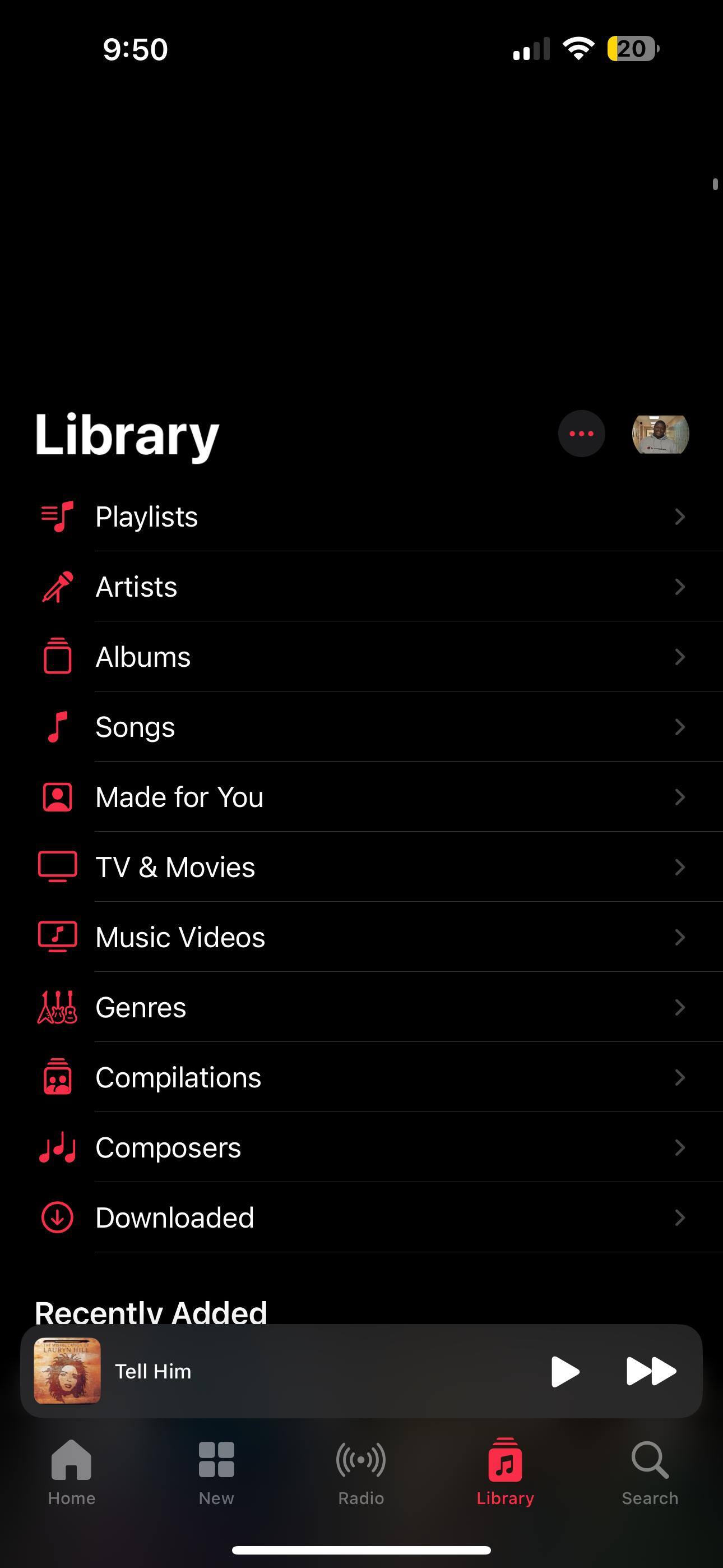This screenshot has height=1568, width=723.
Task: Skip to the next track
Action: (651, 1371)
